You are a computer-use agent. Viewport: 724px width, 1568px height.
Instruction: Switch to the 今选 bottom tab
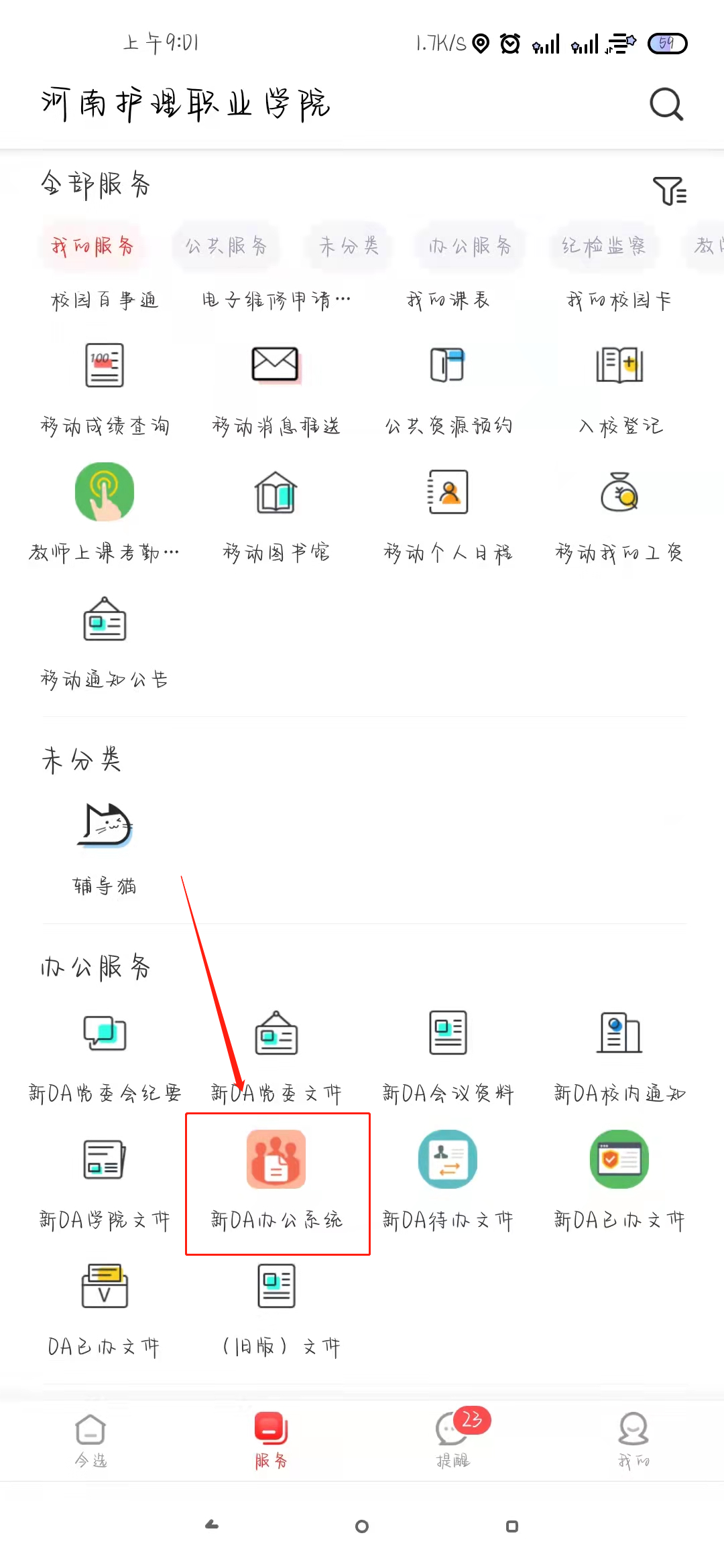90,1441
